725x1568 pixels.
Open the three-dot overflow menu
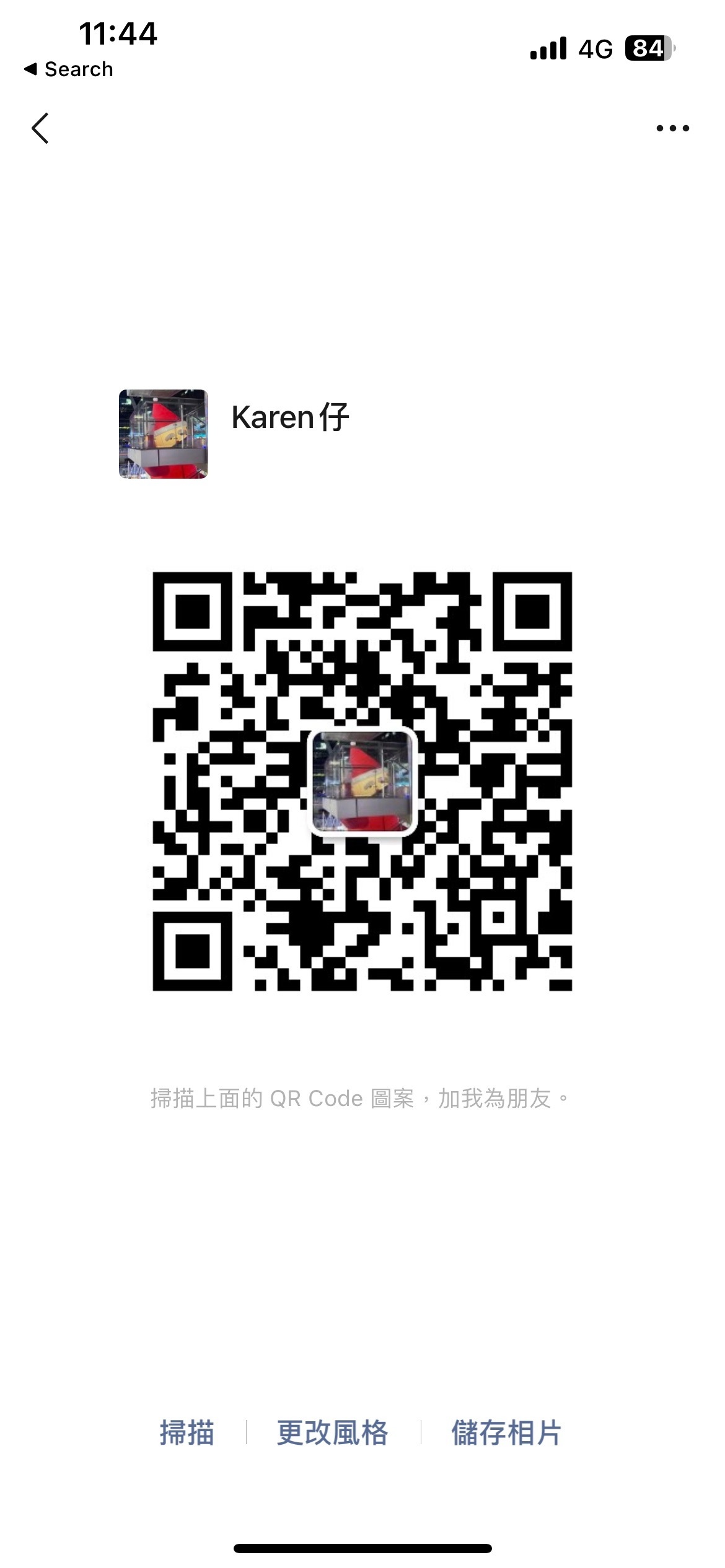(x=673, y=128)
